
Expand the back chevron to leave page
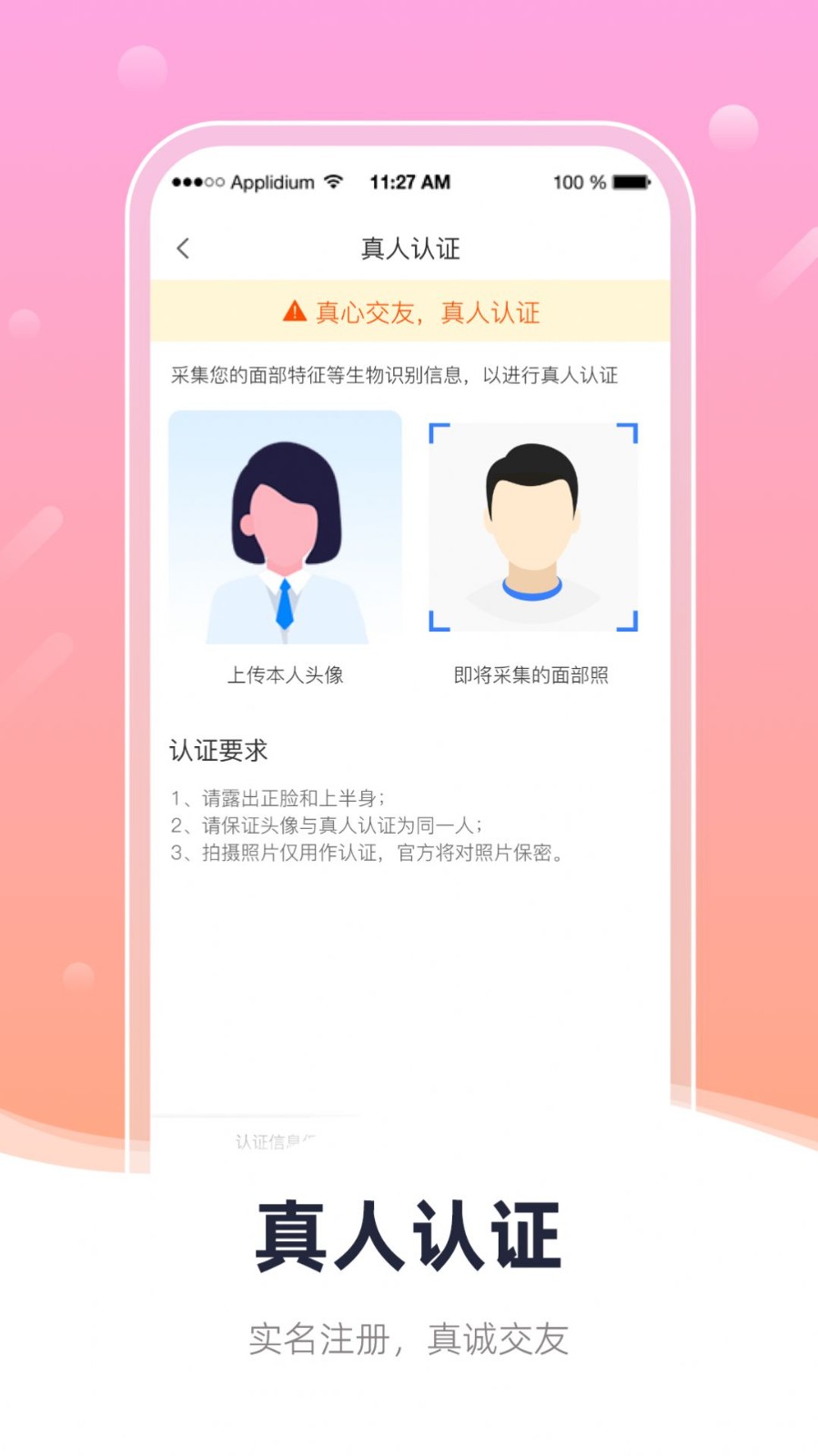tap(183, 248)
